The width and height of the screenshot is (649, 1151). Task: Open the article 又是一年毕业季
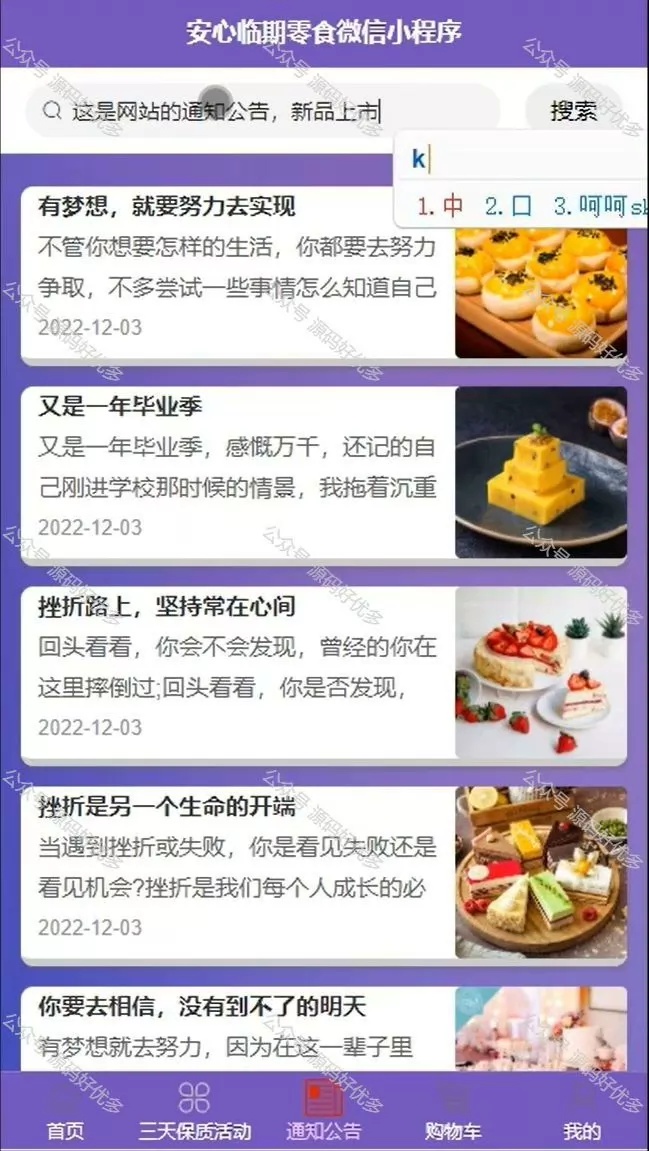[x=324, y=473]
